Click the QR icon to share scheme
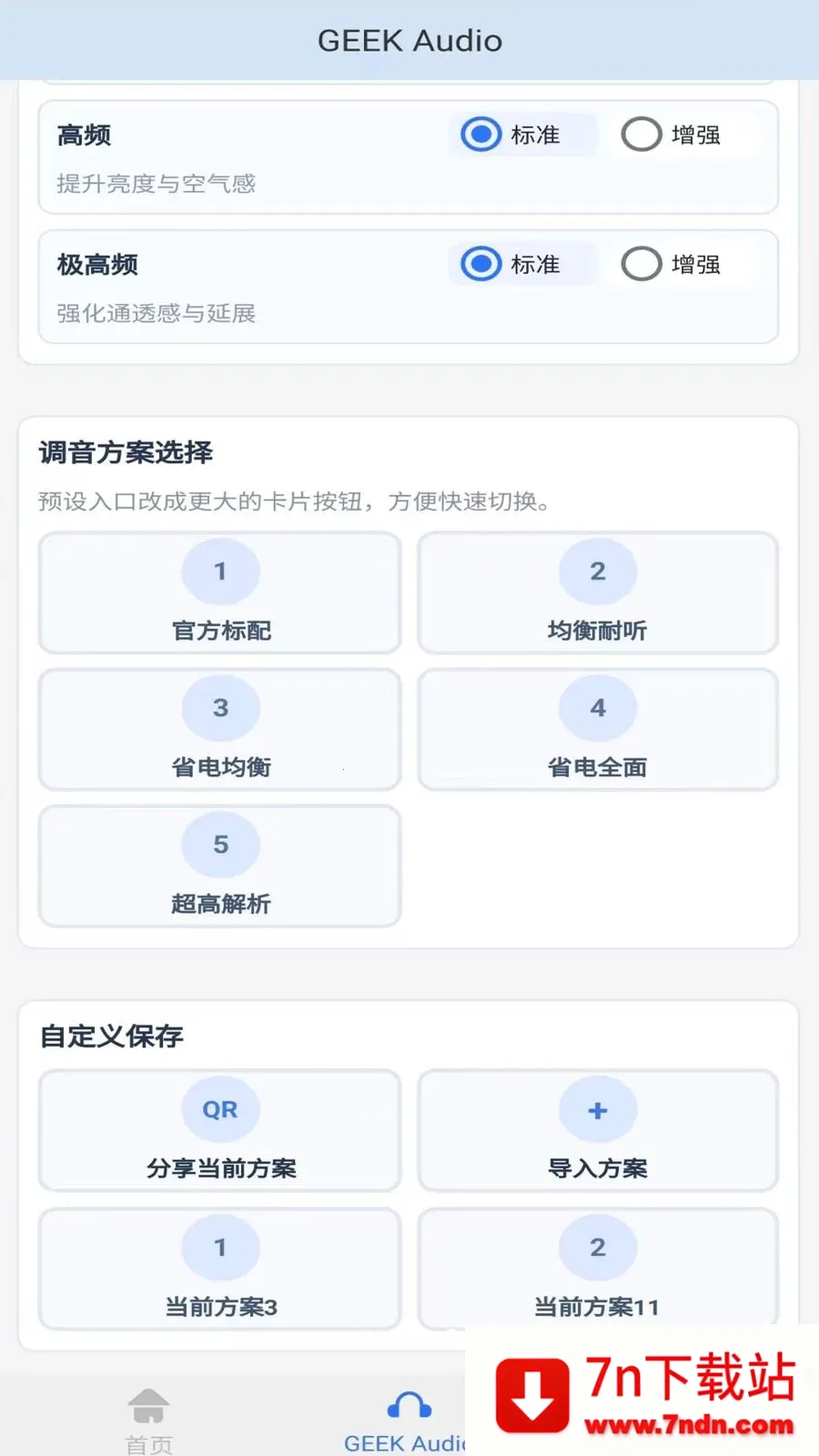This screenshot has width=819, height=1456. point(219,1109)
